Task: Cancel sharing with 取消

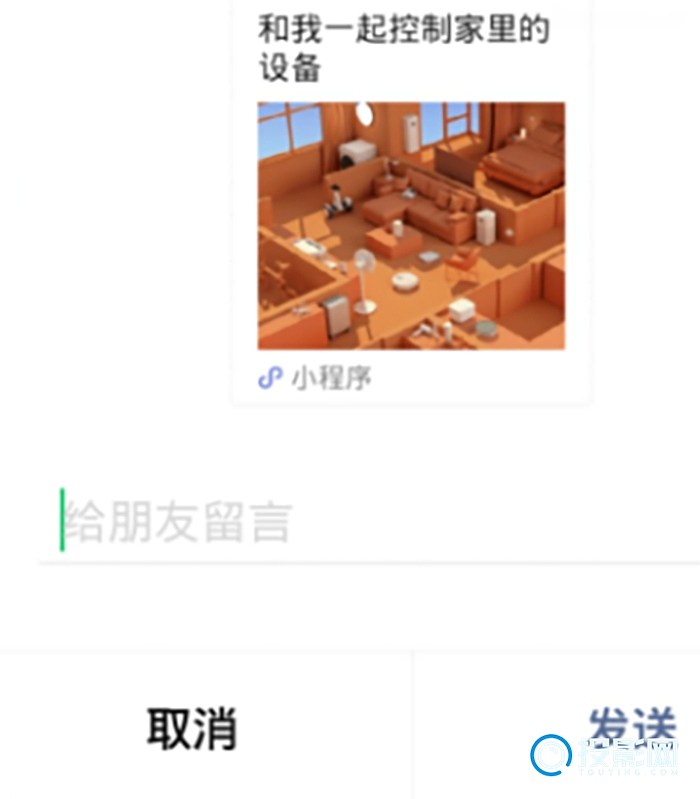Action: point(193,728)
